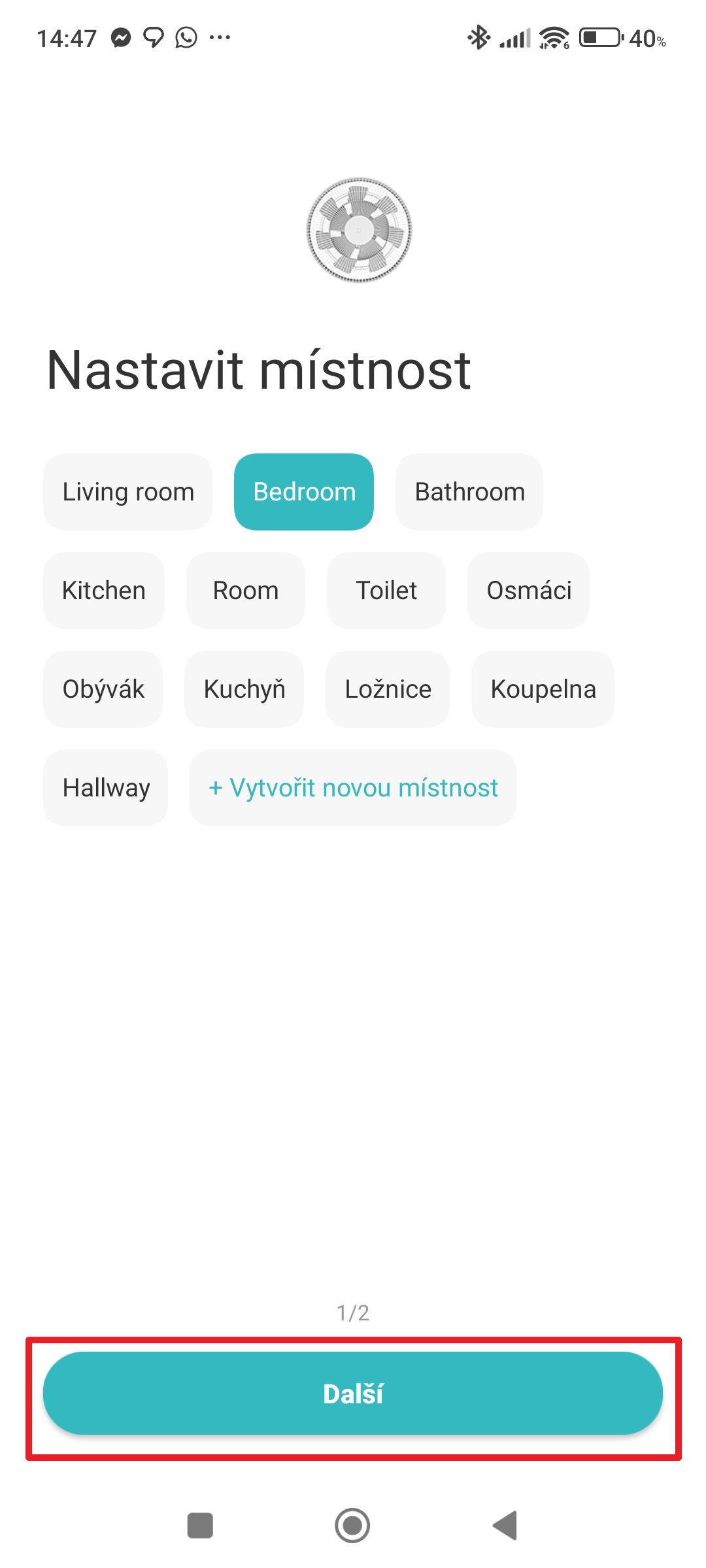Tap Vytvořit novou místnost to add room
Screen dimensions: 706x1568
point(353,788)
